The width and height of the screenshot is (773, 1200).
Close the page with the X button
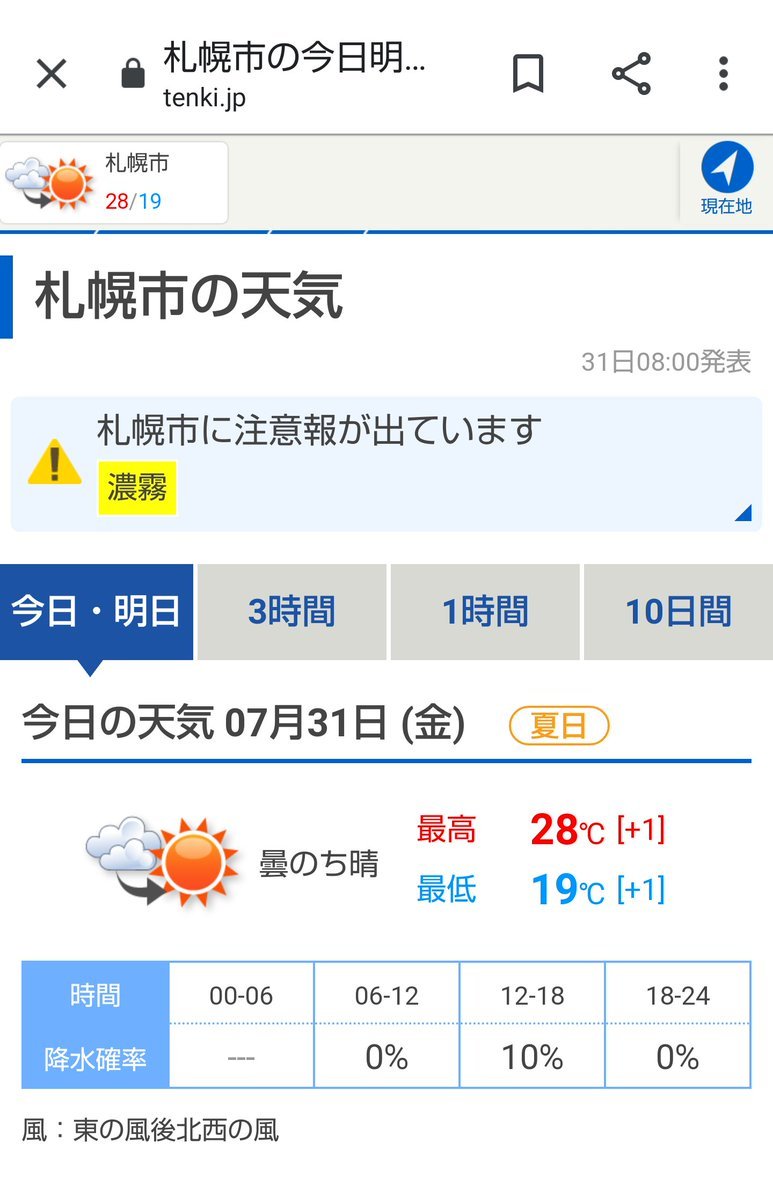click(x=50, y=74)
